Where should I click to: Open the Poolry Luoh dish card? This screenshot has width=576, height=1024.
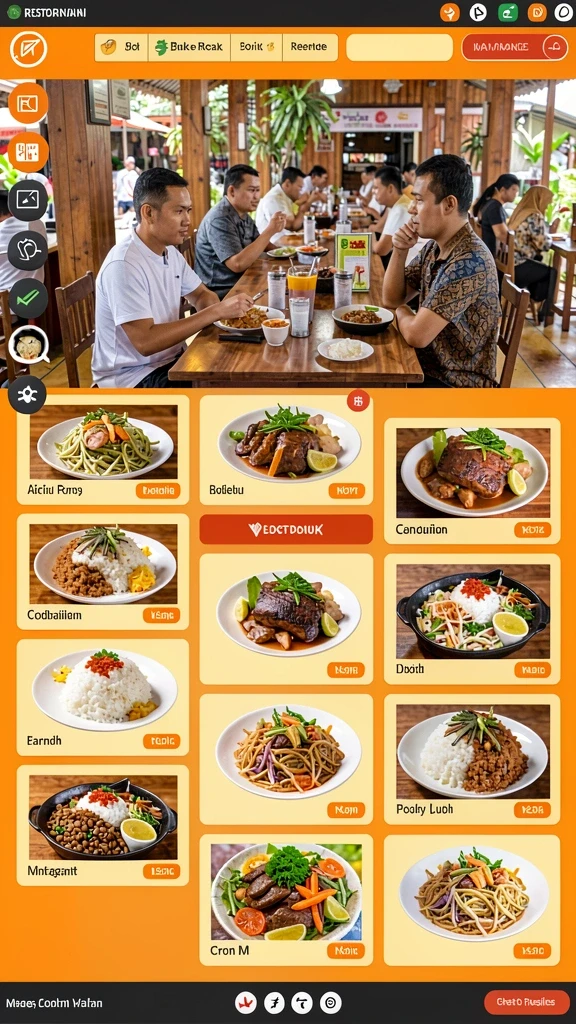472,759
